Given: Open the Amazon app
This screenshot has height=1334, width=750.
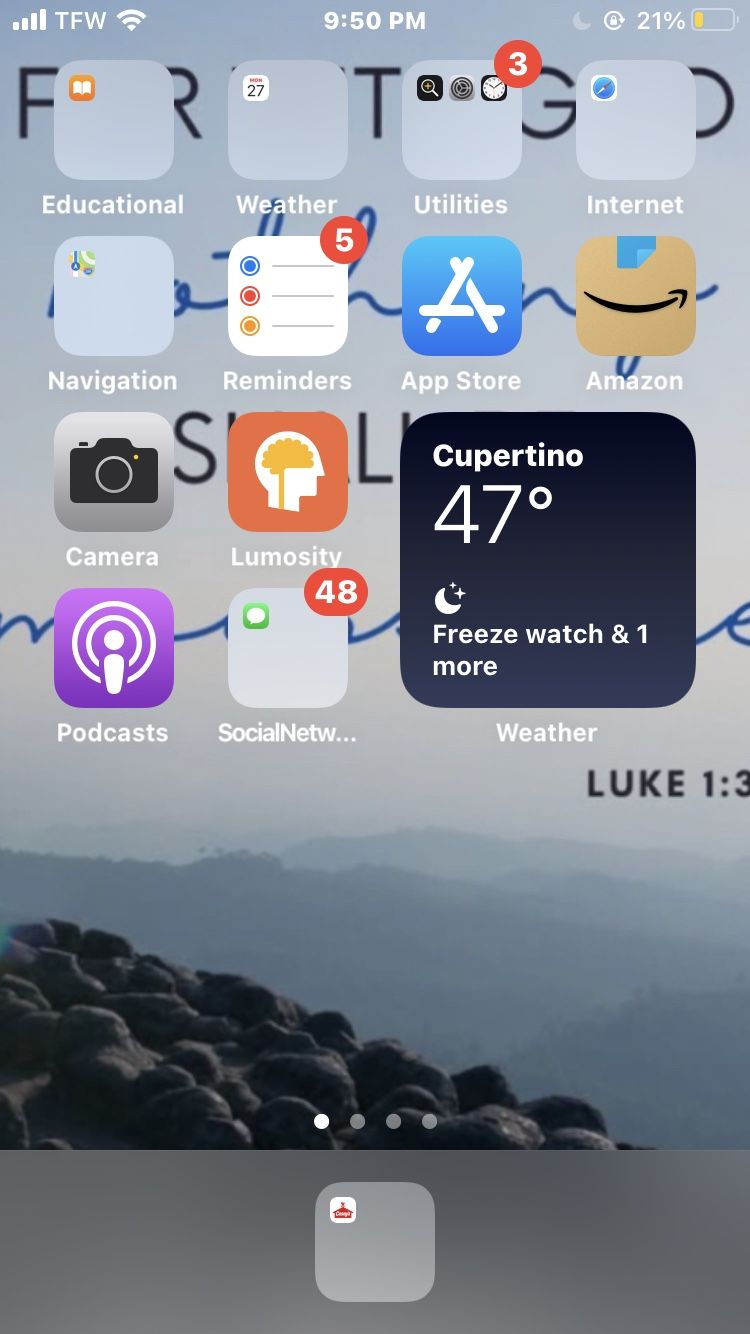Looking at the screenshot, I should click(635, 296).
